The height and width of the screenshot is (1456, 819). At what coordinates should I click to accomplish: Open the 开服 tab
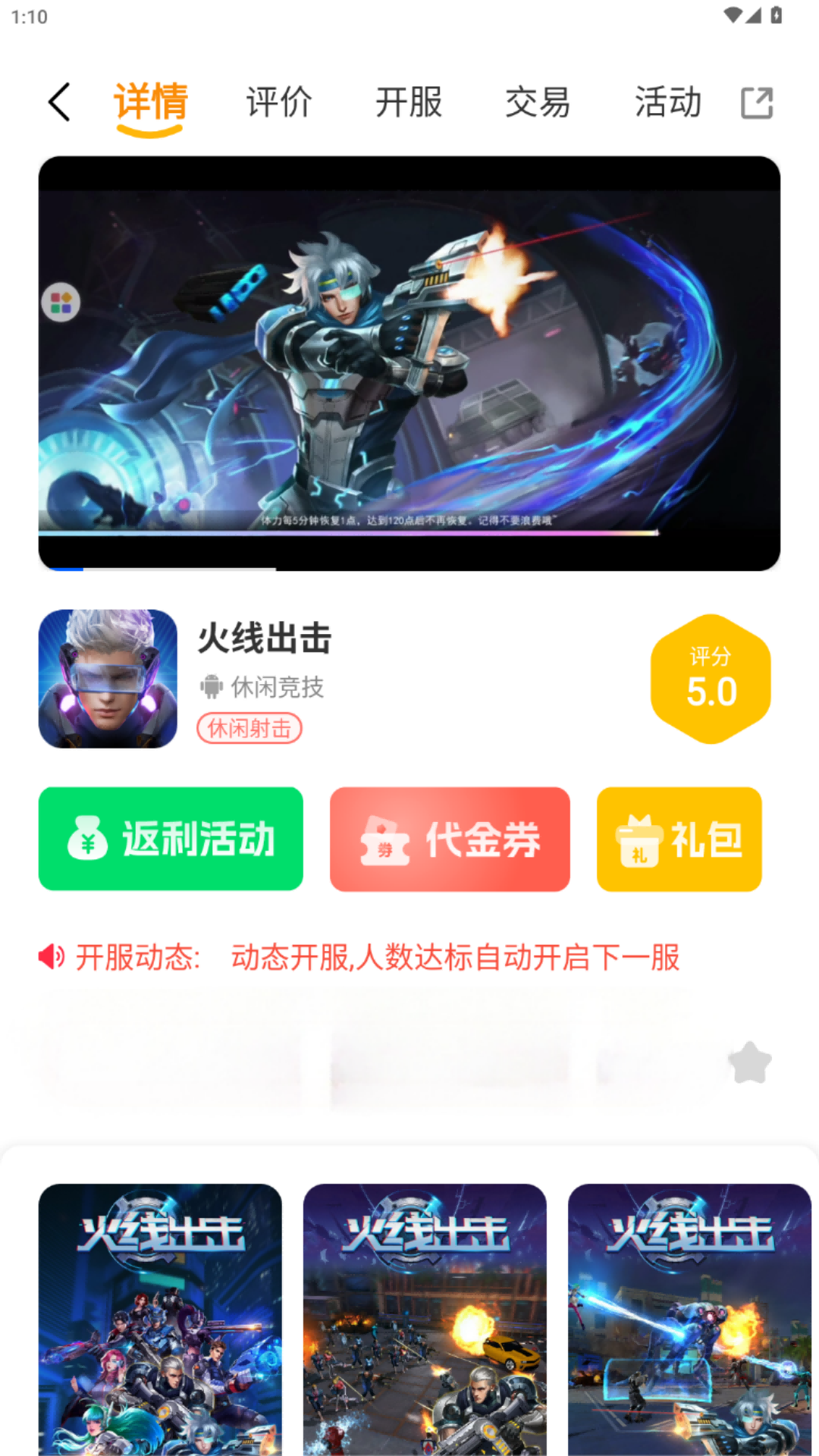408,102
